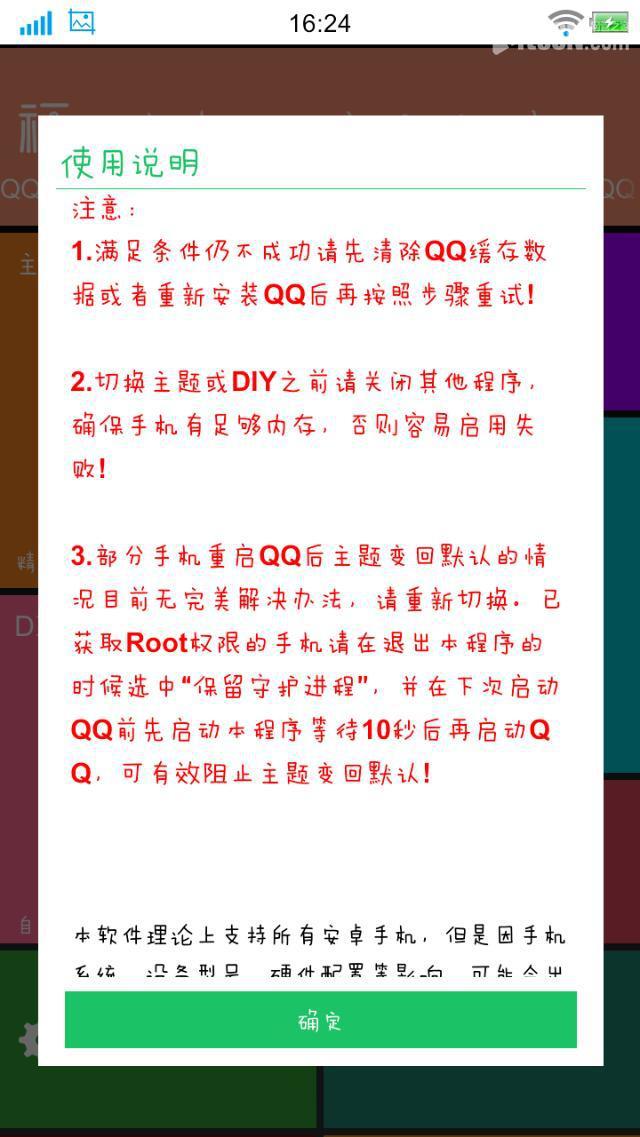Viewport: 640px width, 1137px height.
Task: Confirm the dialog with 确定 button
Action: pos(320,1020)
